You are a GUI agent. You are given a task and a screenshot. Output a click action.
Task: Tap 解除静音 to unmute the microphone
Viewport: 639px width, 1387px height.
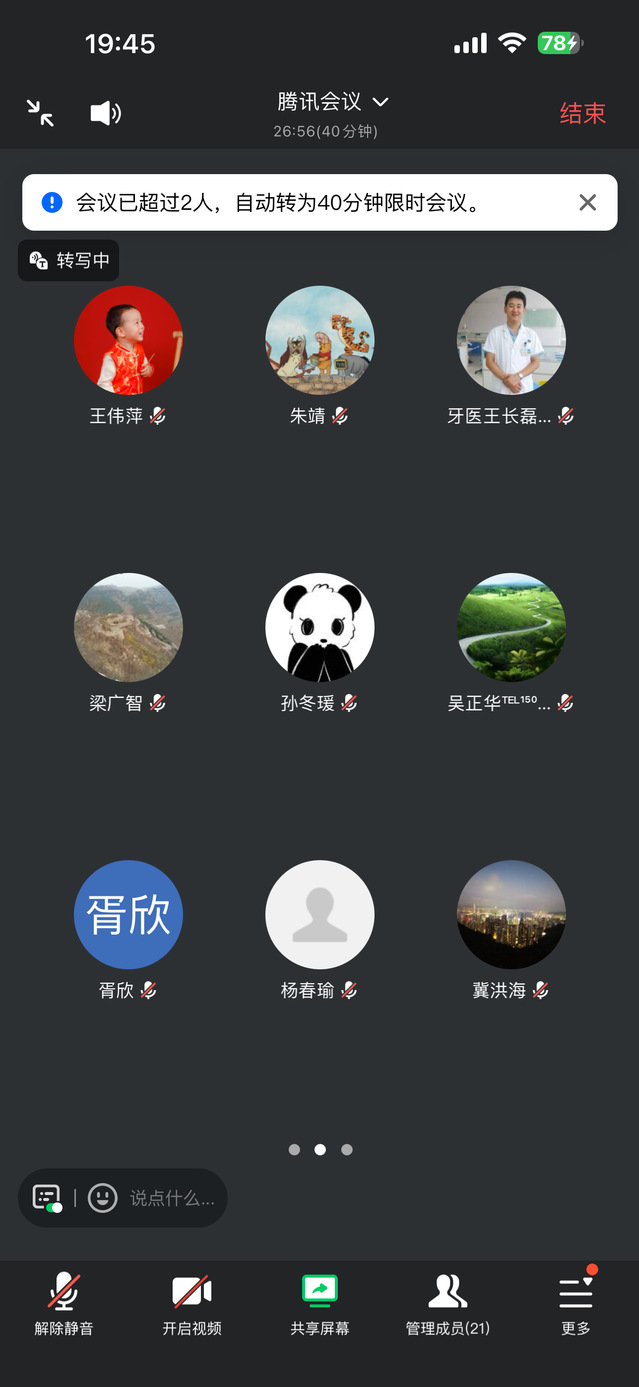tap(64, 1304)
